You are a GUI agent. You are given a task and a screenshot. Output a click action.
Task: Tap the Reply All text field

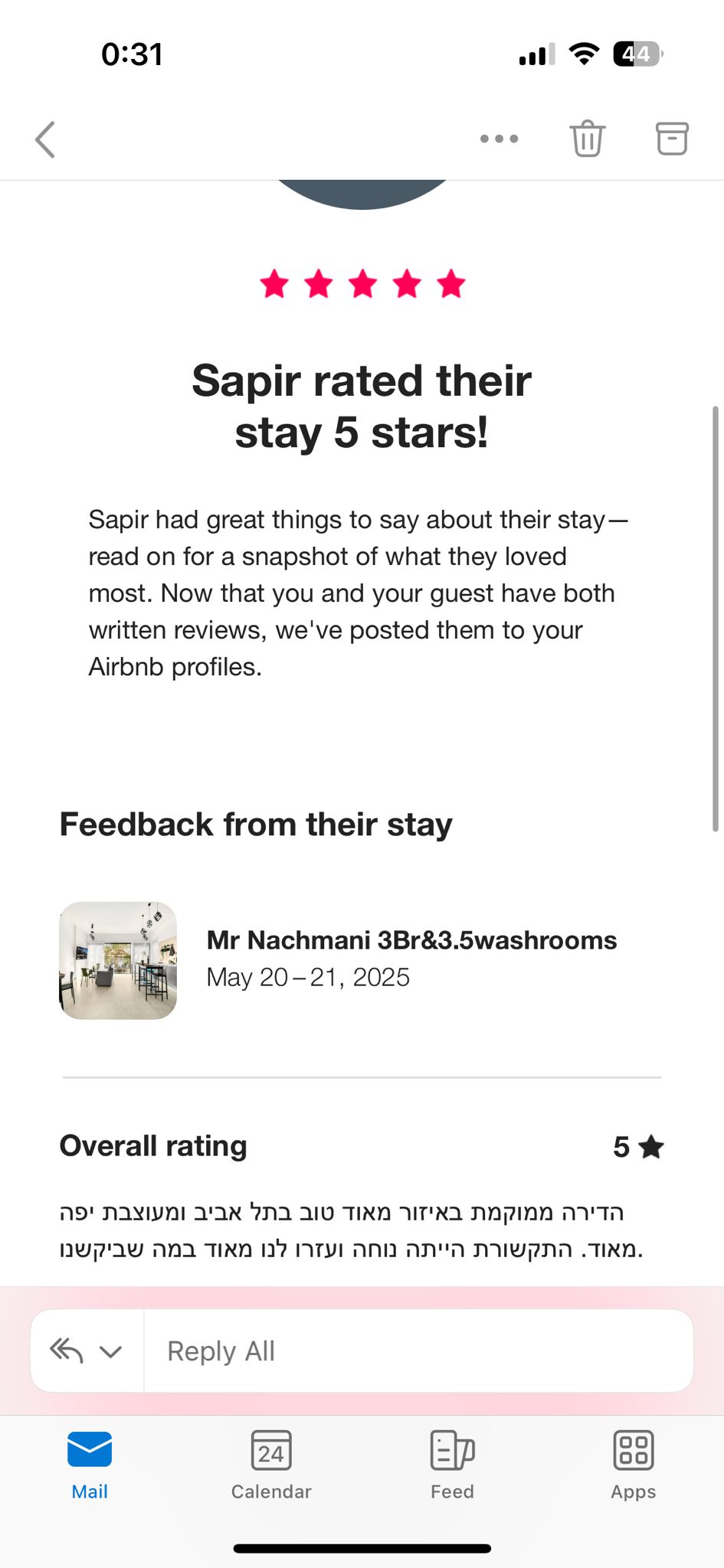click(418, 1351)
